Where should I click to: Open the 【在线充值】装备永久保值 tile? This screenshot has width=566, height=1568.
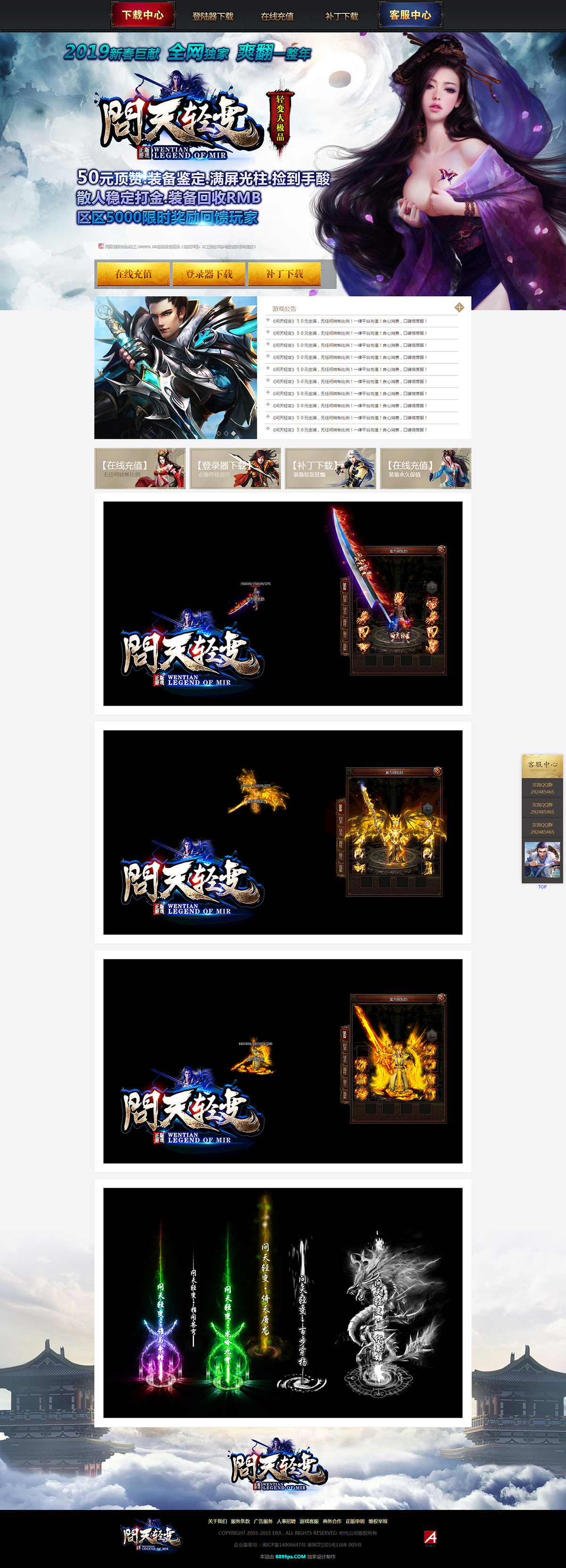tap(425, 468)
